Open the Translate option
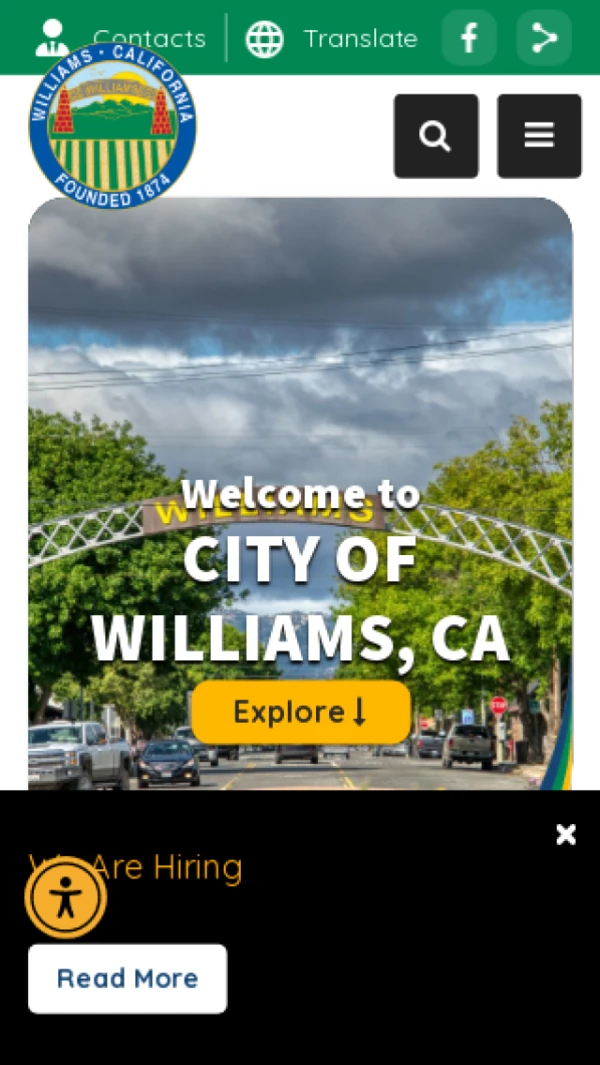The image size is (600, 1065). click(x=332, y=39)
